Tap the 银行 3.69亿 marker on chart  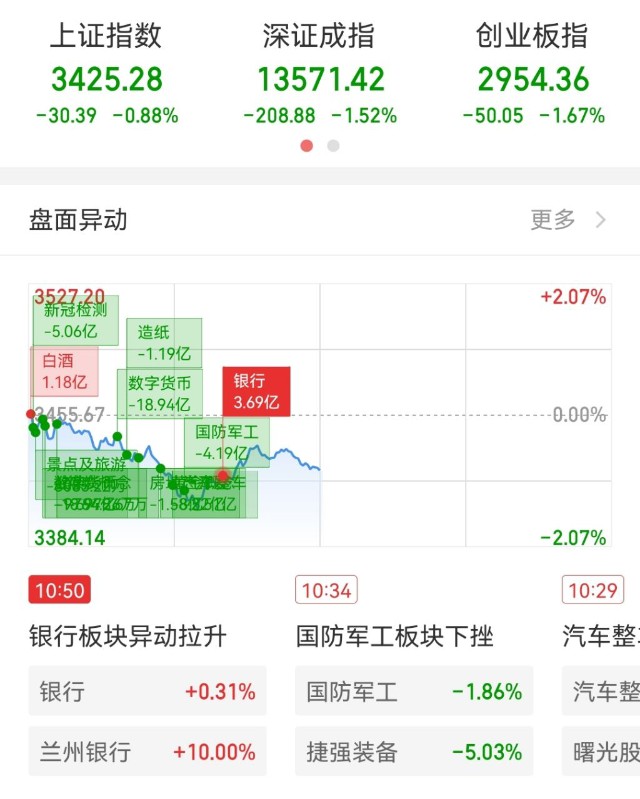click(256, 391)
